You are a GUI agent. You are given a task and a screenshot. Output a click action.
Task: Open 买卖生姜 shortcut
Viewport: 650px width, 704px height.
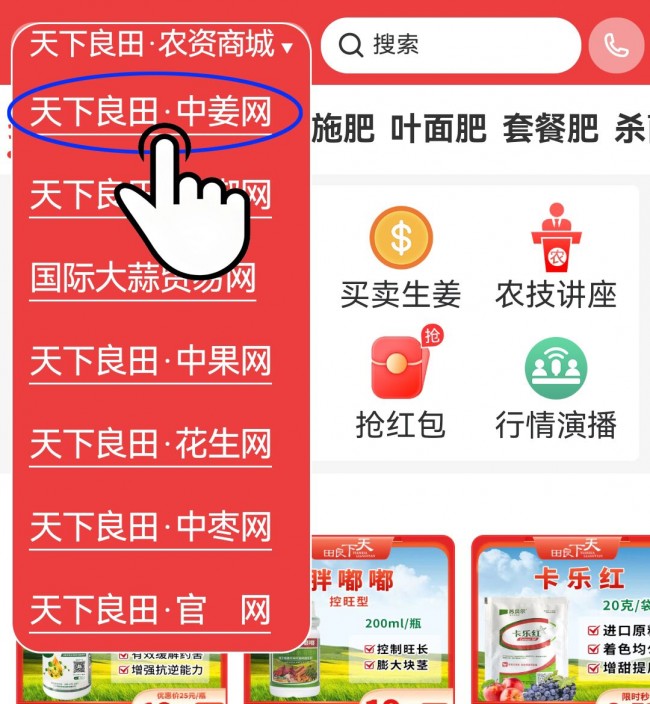pyautogui.click(x=400, y=257)
